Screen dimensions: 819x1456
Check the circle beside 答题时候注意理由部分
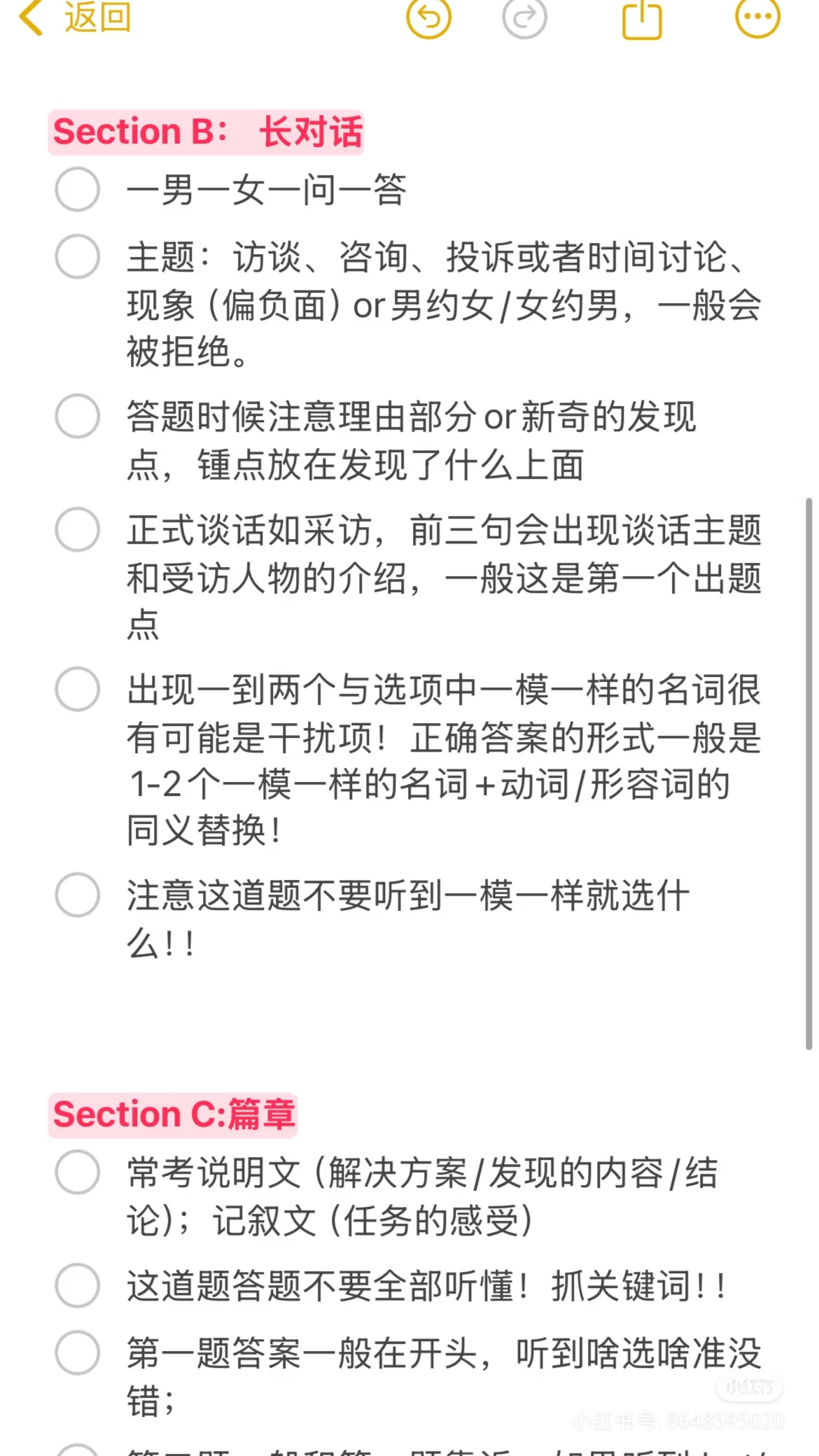pyautogui.click(x=77, y=416)
